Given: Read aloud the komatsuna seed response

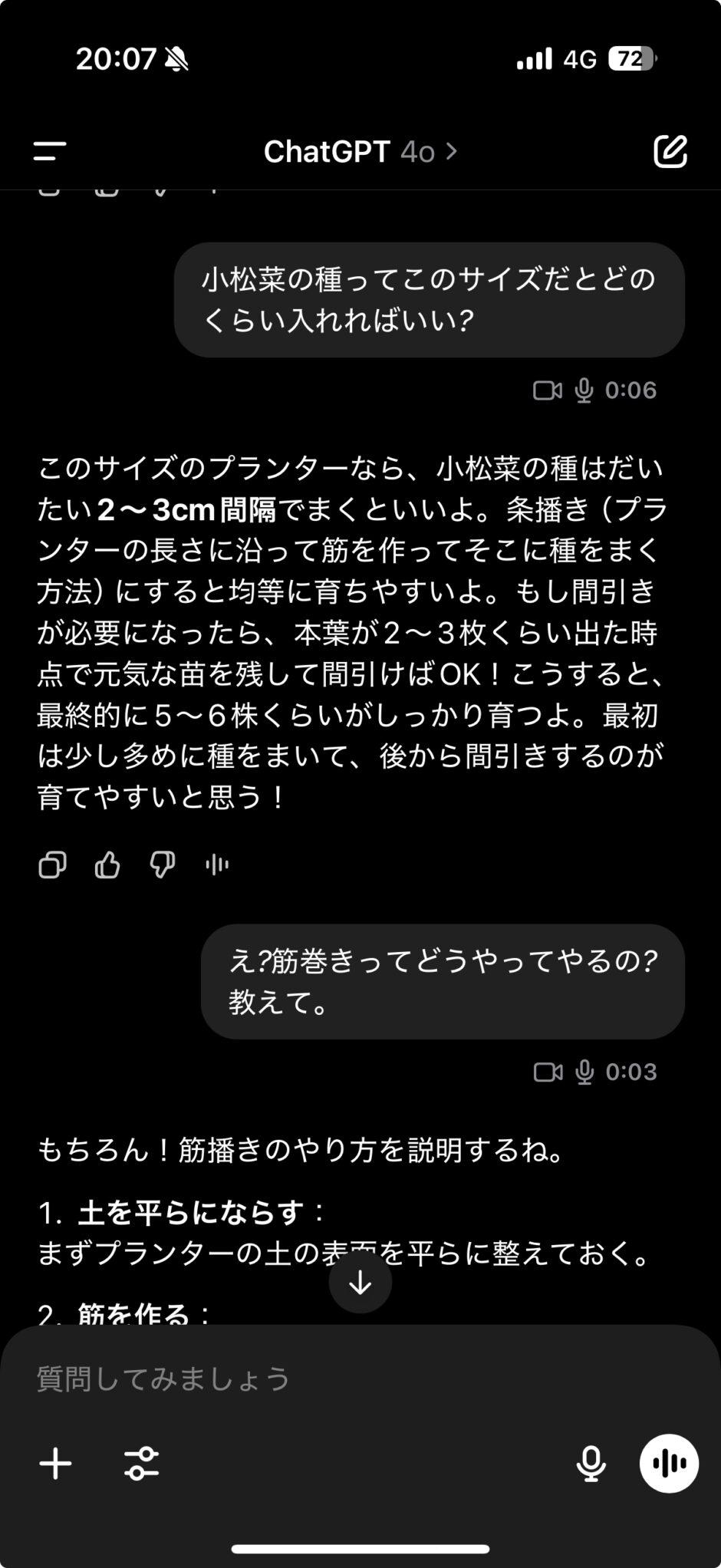Looking at the screenshot, I should (x=217, y=865).
